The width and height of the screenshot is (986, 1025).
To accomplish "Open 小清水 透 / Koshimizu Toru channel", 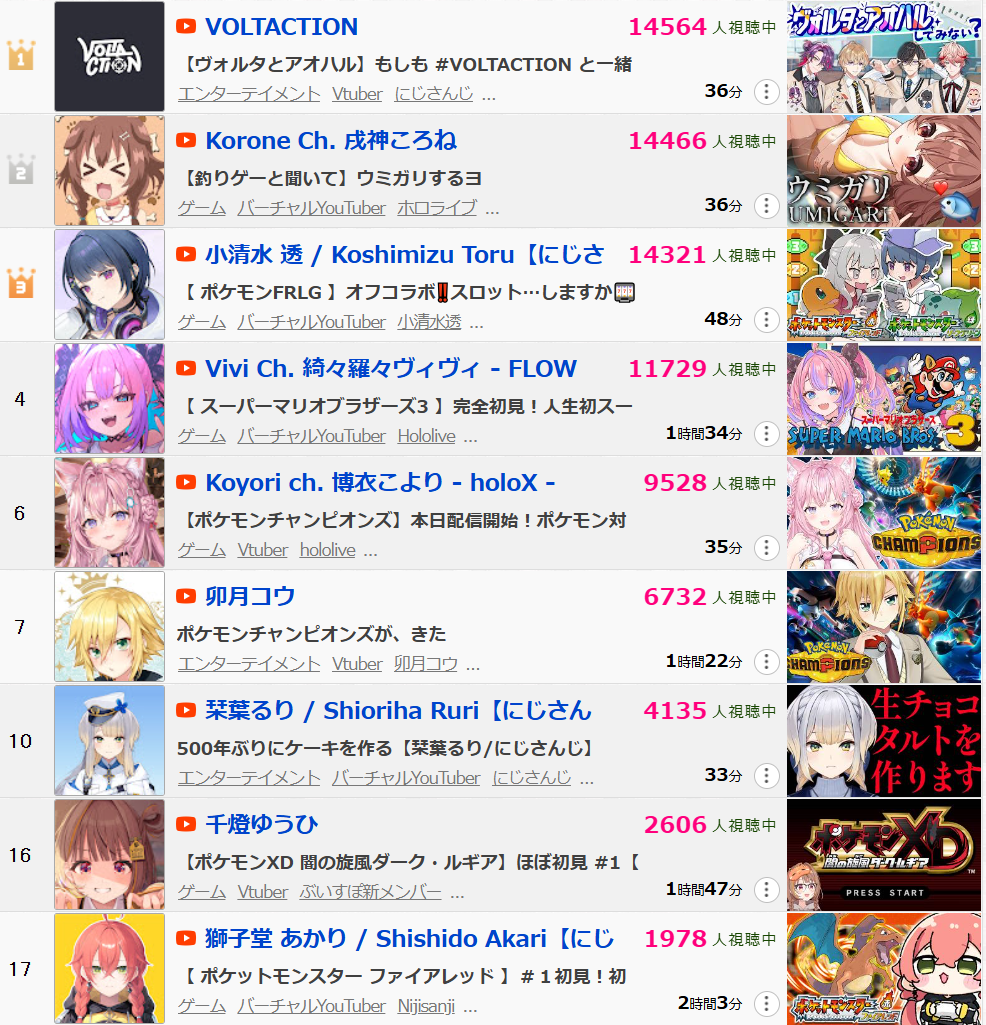I will click(404, 255).
